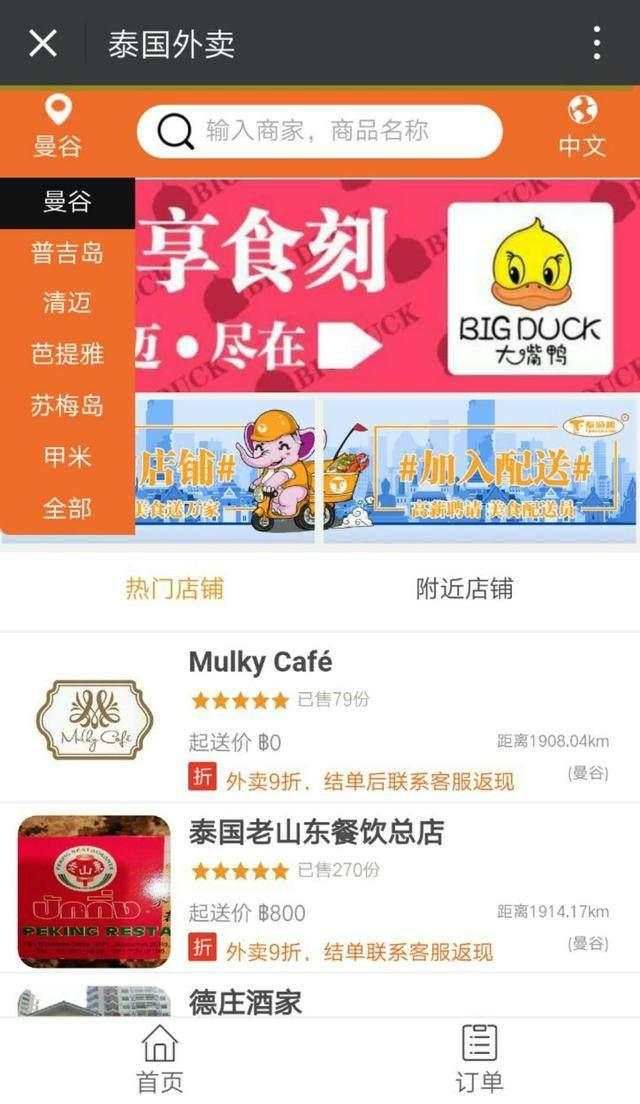Open the 订单 orders tab
Viewport: 640px width, 1104px height.
(x=479, y=1058)
